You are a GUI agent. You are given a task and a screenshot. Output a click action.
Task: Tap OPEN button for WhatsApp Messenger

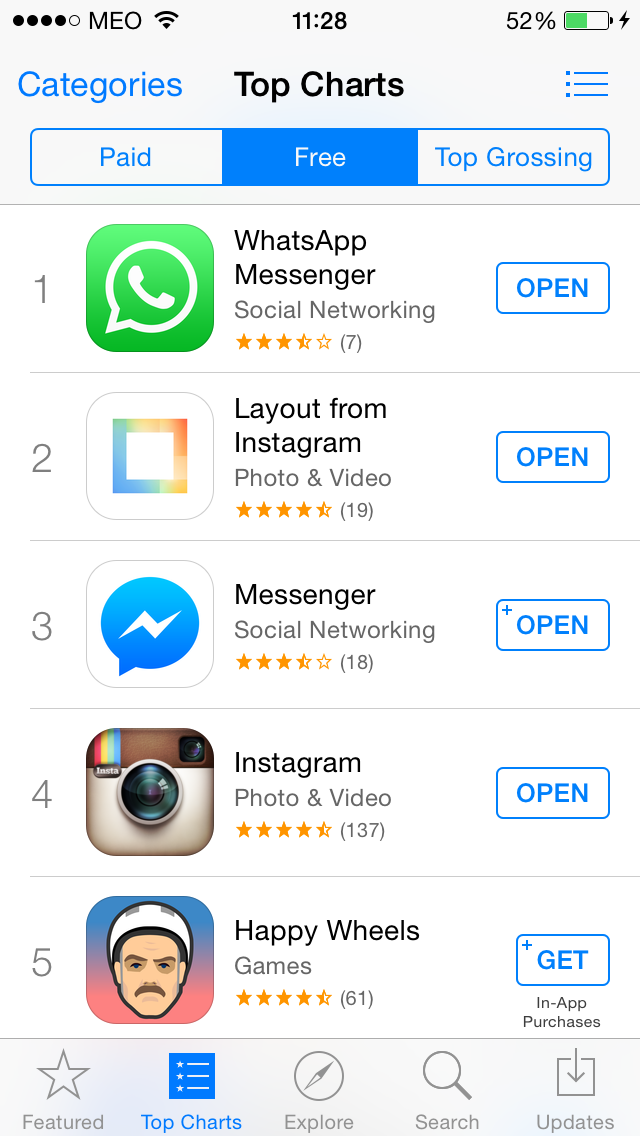click(x=552, y=288)
